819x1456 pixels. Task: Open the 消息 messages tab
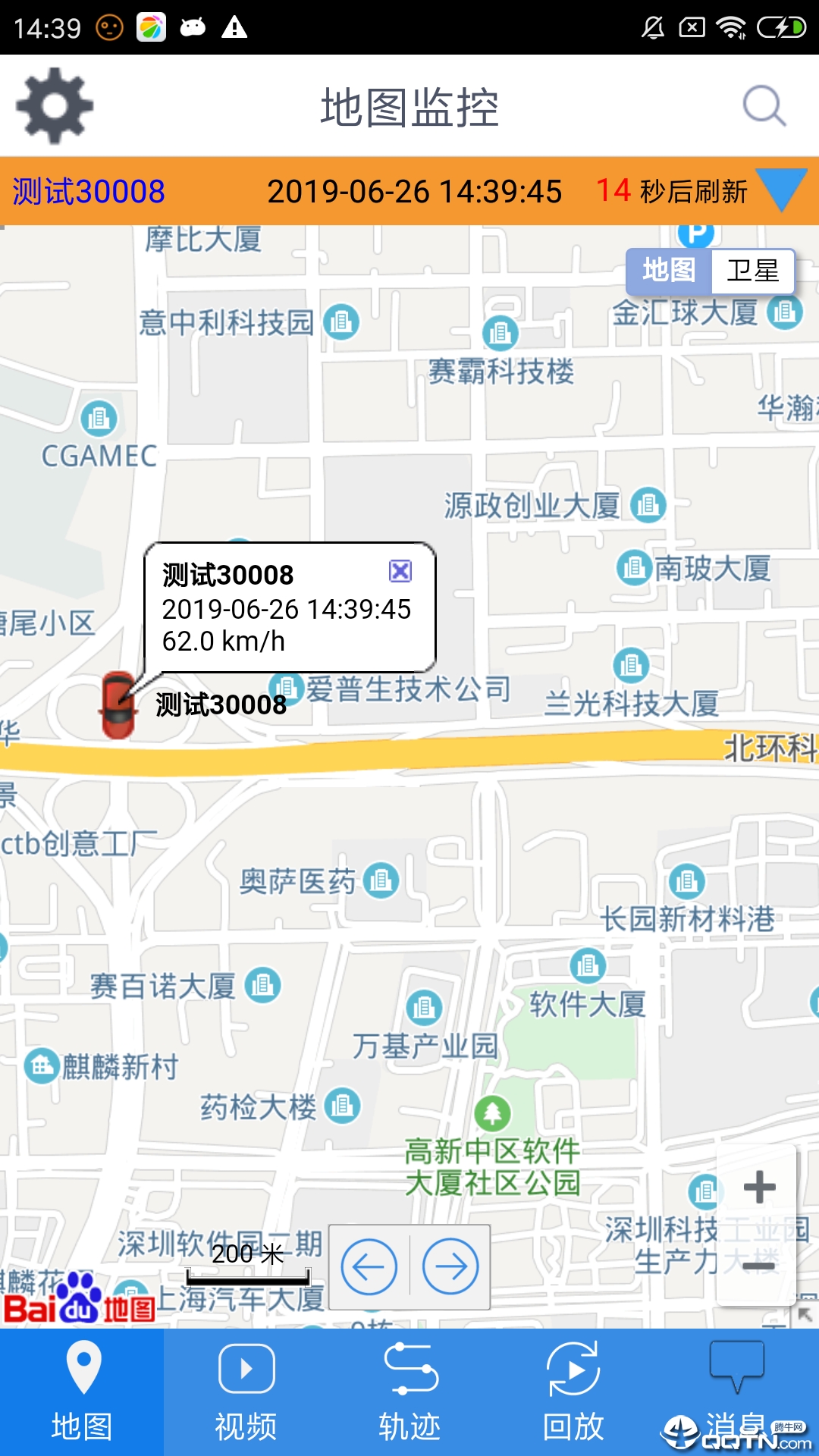pyautogui.click(x=737, y=1392)
